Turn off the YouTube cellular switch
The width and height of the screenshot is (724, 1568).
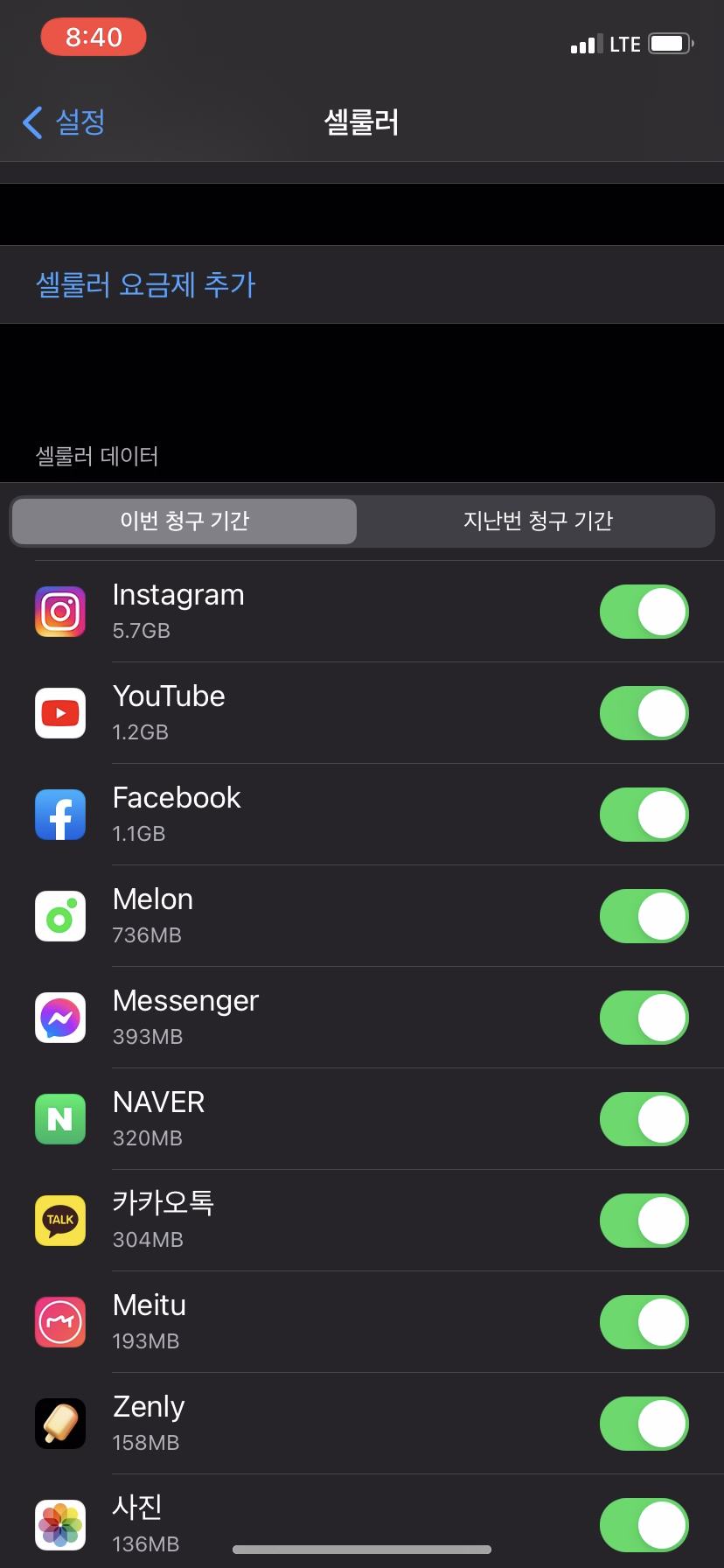[x=644, y=713]
